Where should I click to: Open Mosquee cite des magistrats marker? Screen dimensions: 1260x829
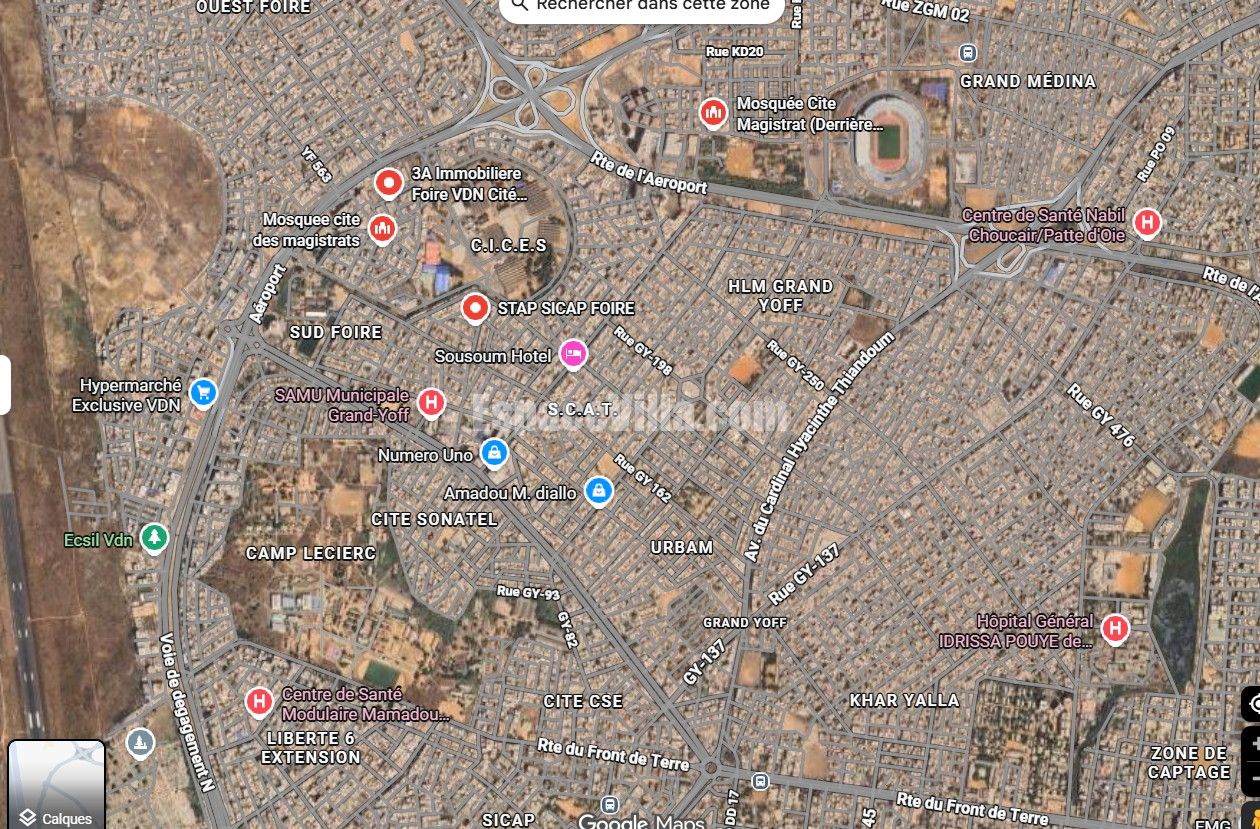[381, 229]
